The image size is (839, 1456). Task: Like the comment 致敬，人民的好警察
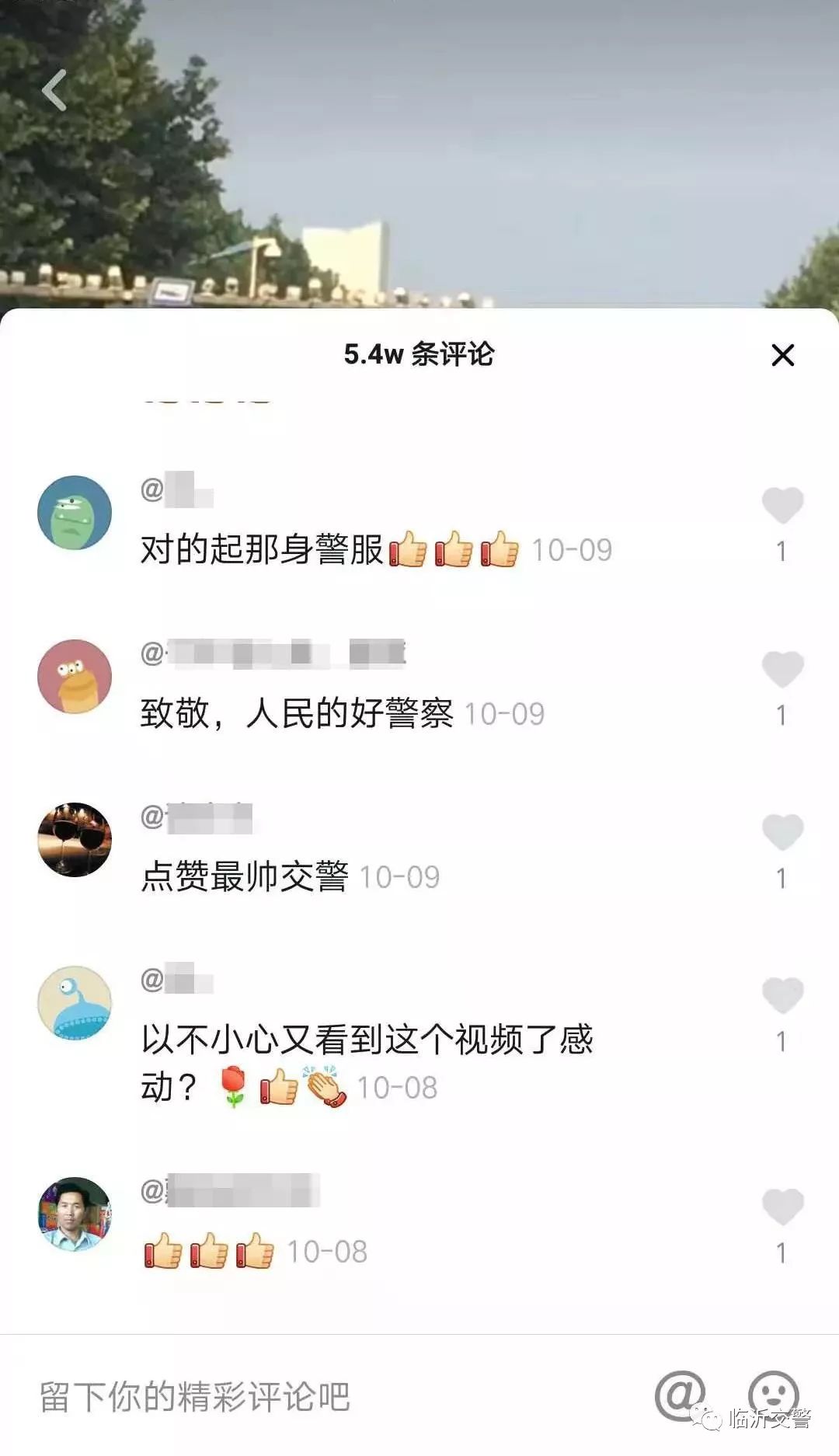point(782,669)
